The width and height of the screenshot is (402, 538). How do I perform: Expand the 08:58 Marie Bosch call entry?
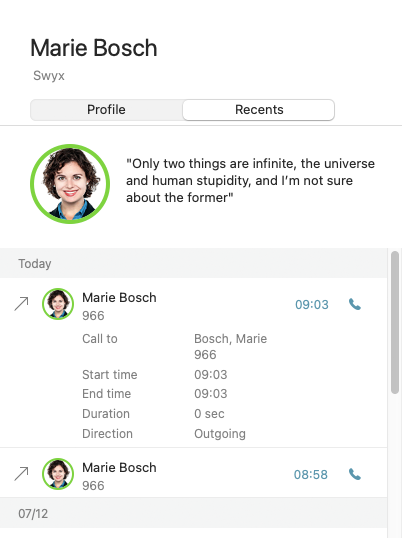click(193, 473)
